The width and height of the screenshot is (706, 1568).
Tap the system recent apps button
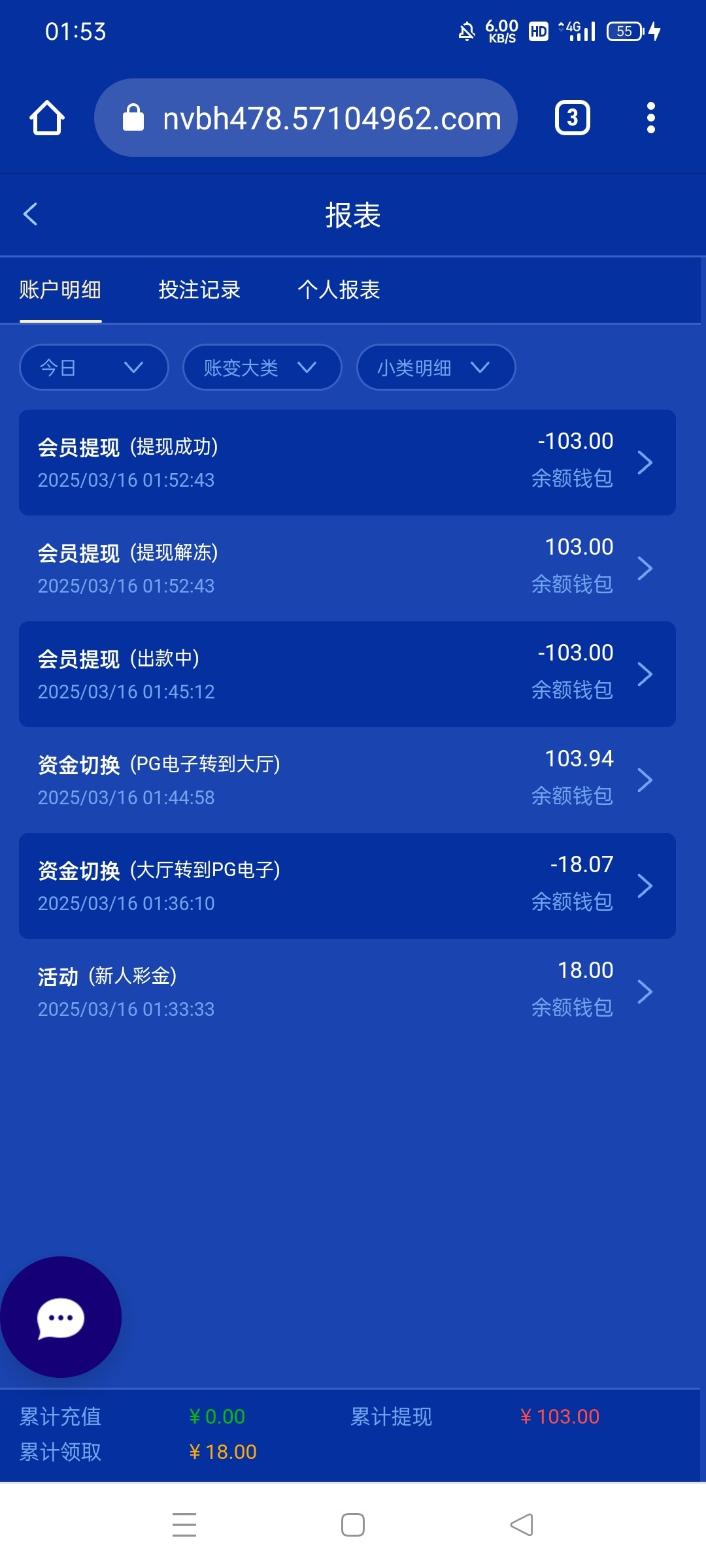pyautogui.click(x=184, y=1525)
